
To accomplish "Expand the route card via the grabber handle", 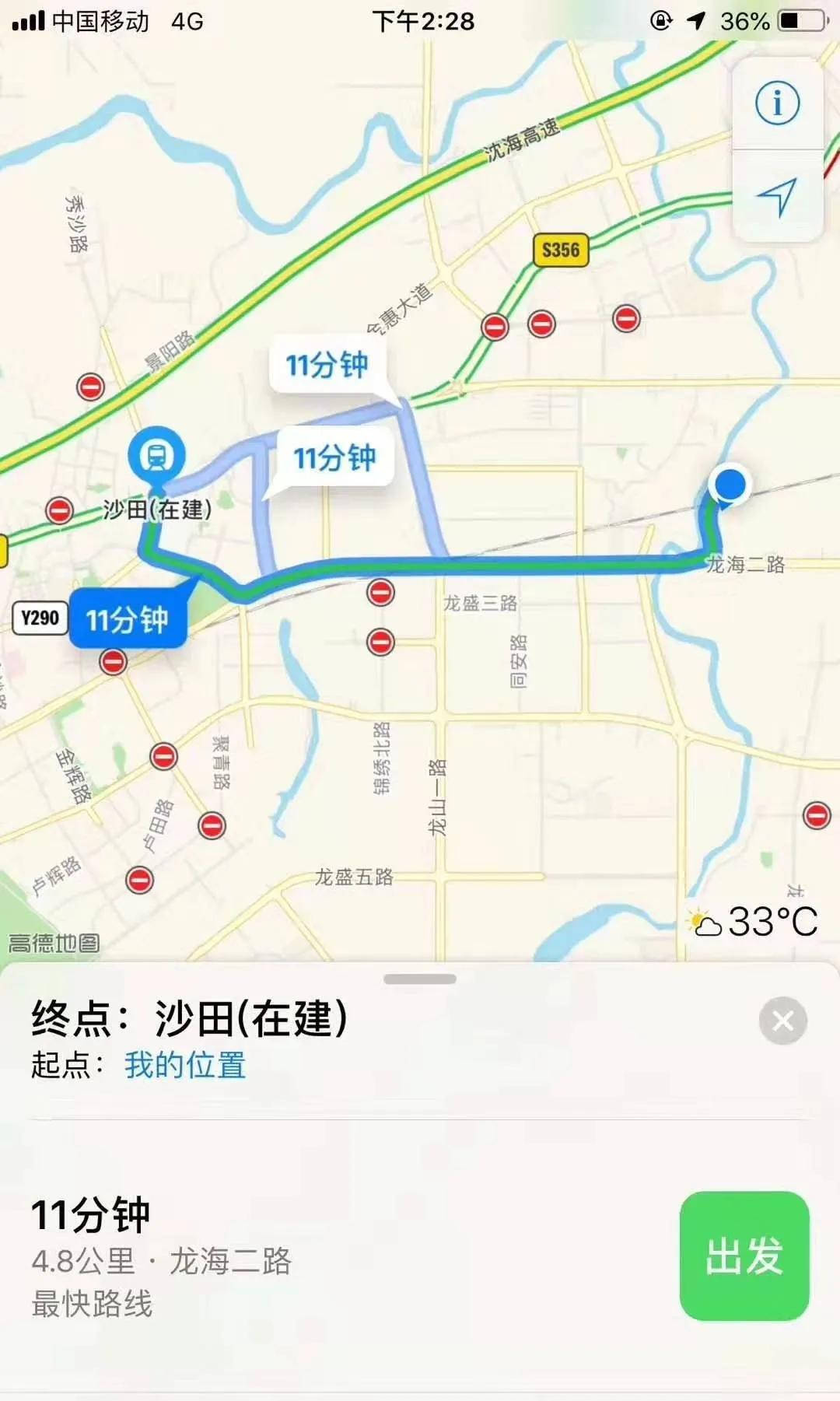I will [420, 979].
